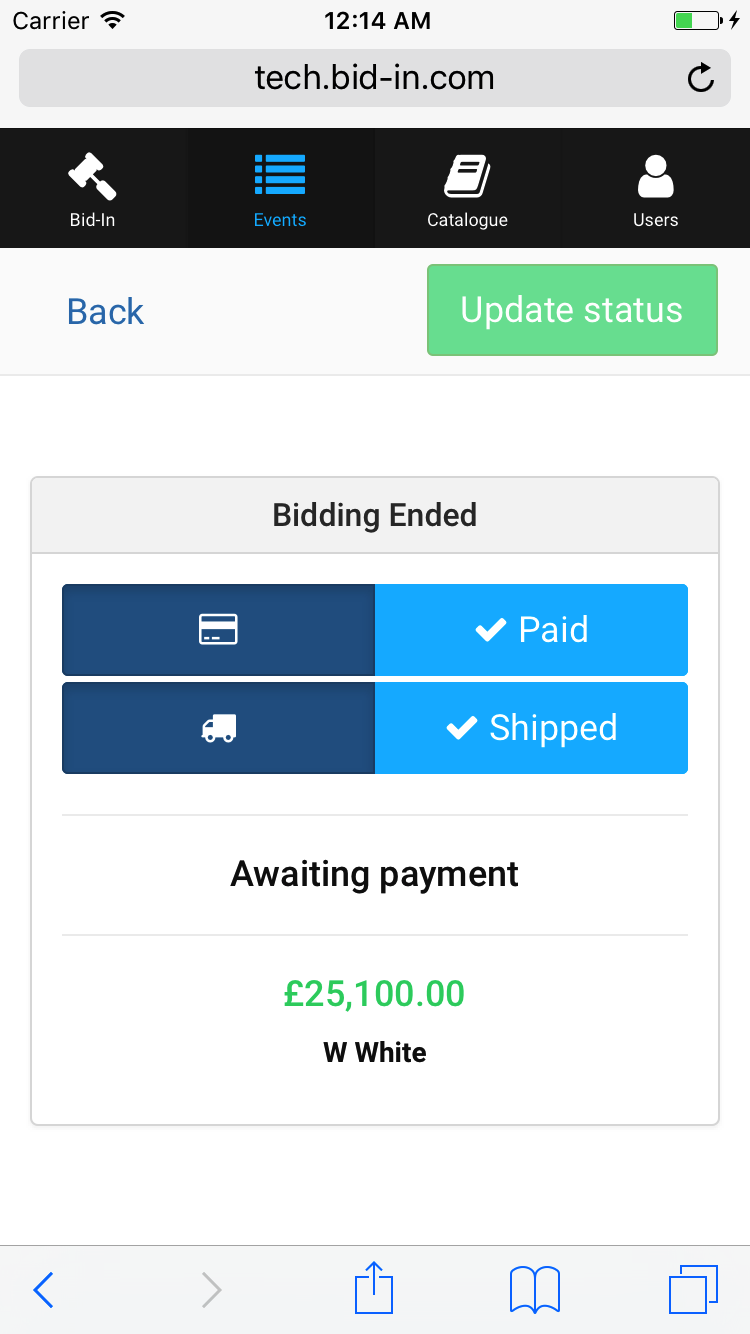Tap the tech.bid-in.com address field
750x1334 pixels.
coord(374,78)
